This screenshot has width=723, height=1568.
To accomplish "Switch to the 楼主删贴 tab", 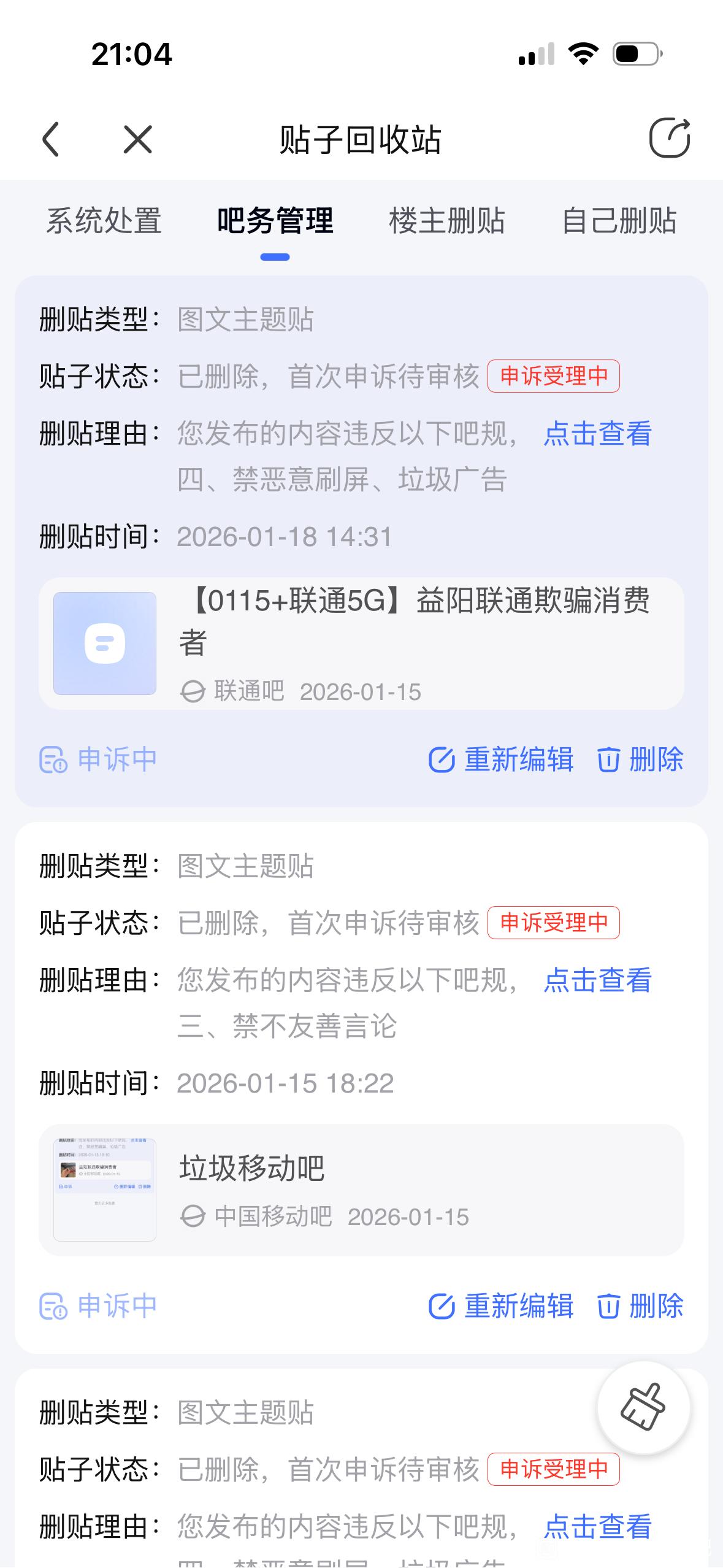I will (446, 221).
